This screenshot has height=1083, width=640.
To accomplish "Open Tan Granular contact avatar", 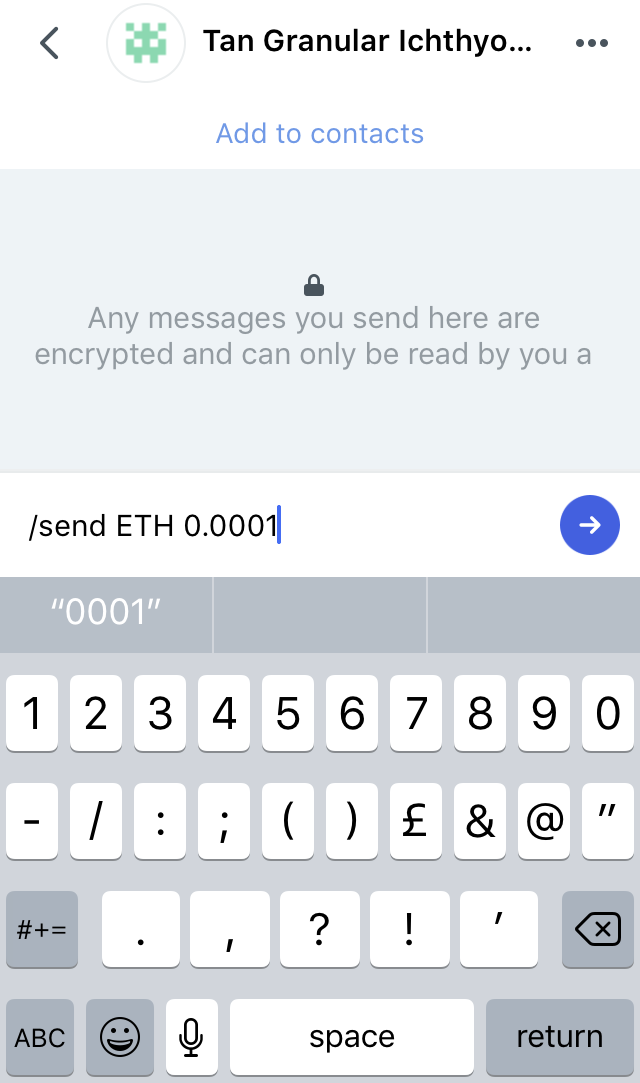I will (x=146, y=43).
